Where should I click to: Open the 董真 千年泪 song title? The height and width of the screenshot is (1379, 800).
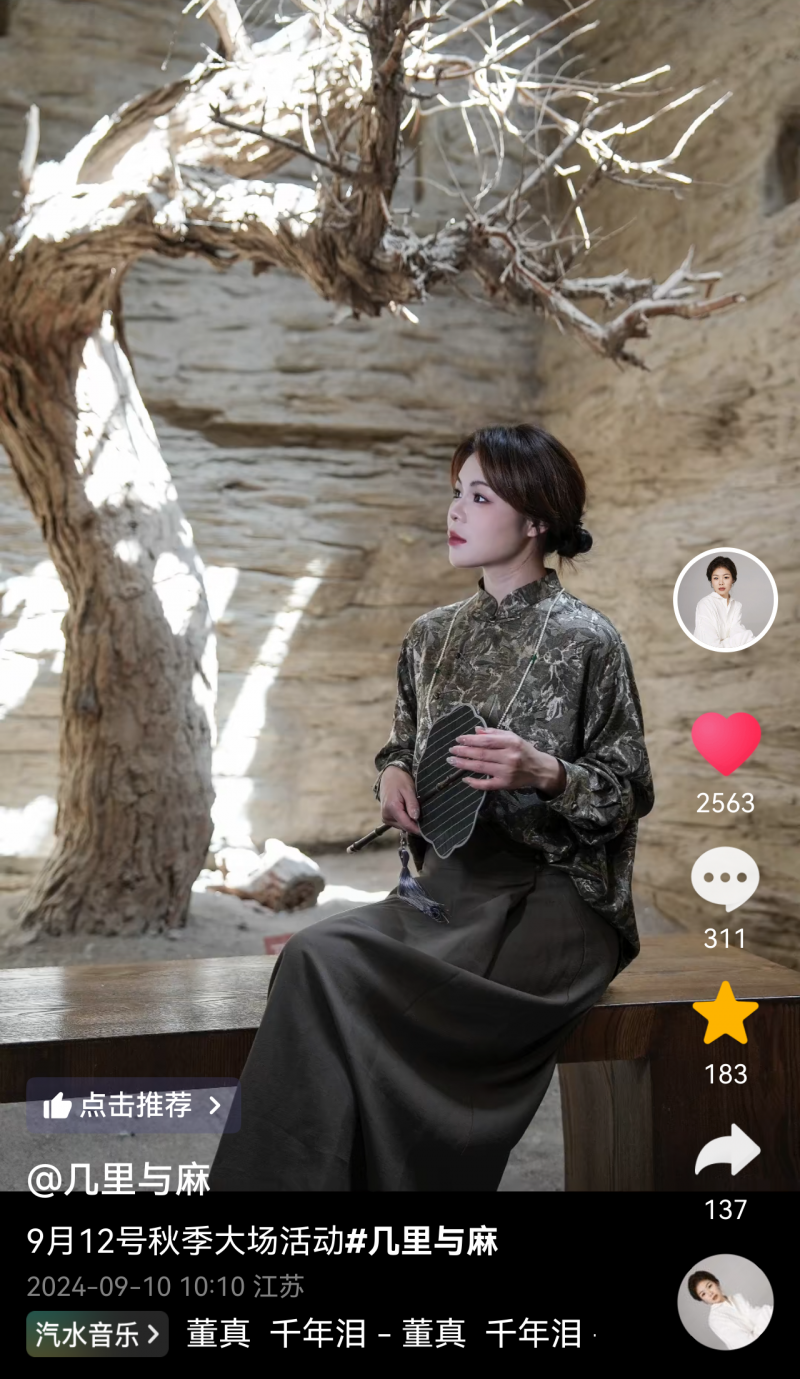coord(384,1334)
